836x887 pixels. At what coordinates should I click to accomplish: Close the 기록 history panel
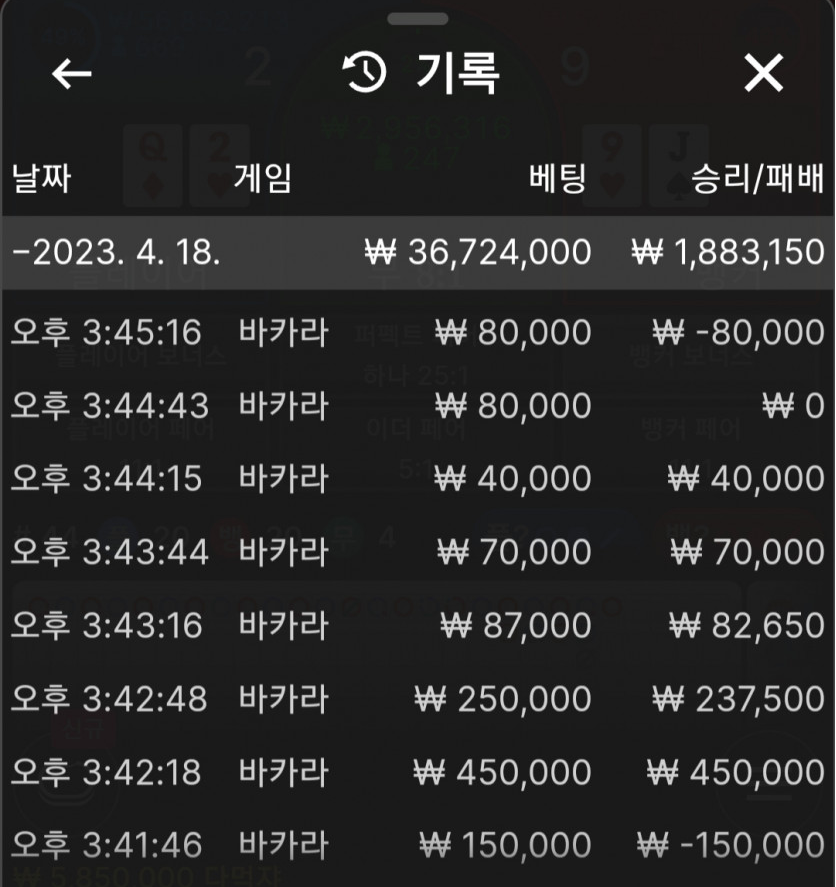[x=764, y=74]
